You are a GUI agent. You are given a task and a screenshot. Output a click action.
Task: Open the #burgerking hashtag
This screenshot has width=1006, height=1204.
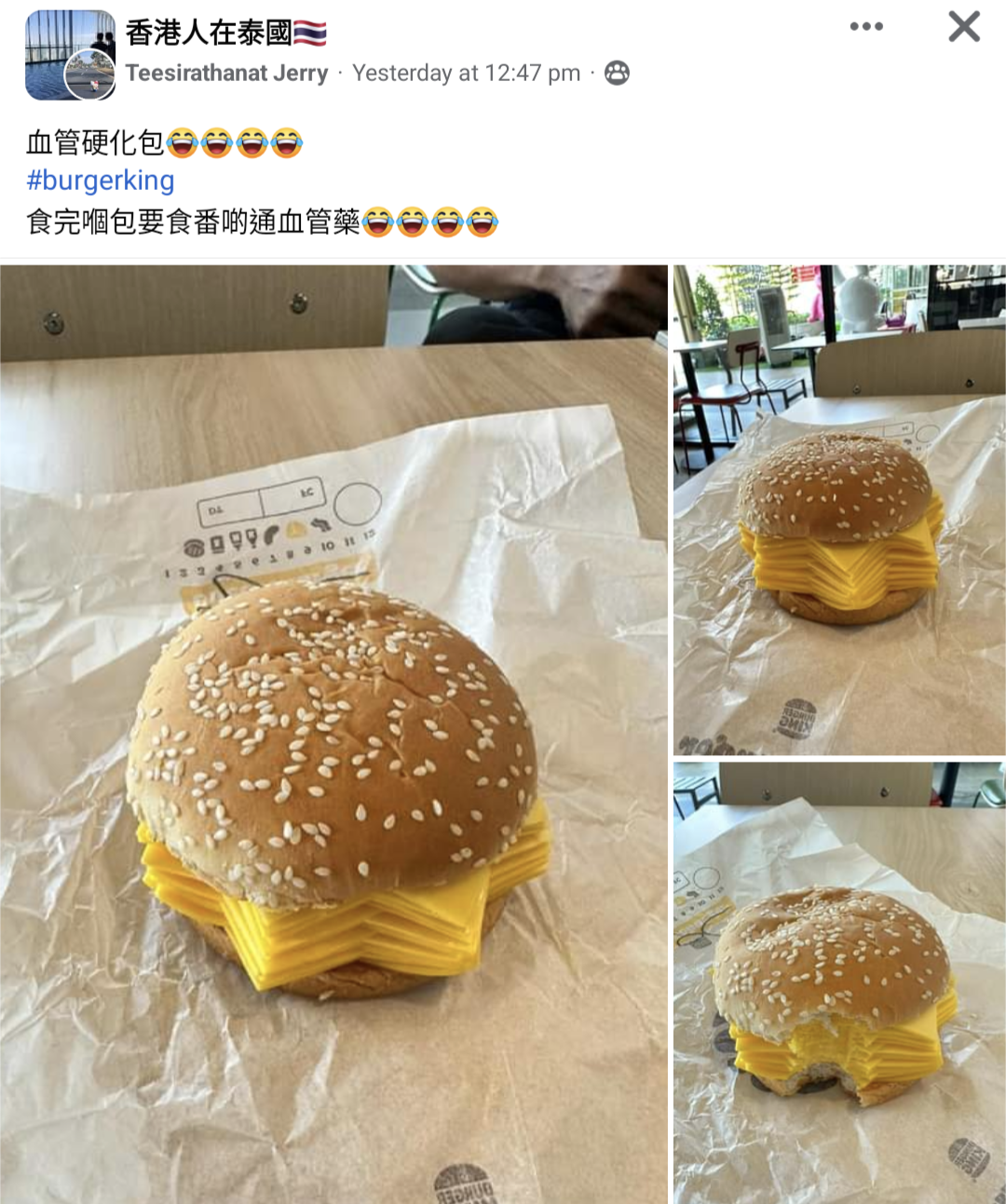101,180
